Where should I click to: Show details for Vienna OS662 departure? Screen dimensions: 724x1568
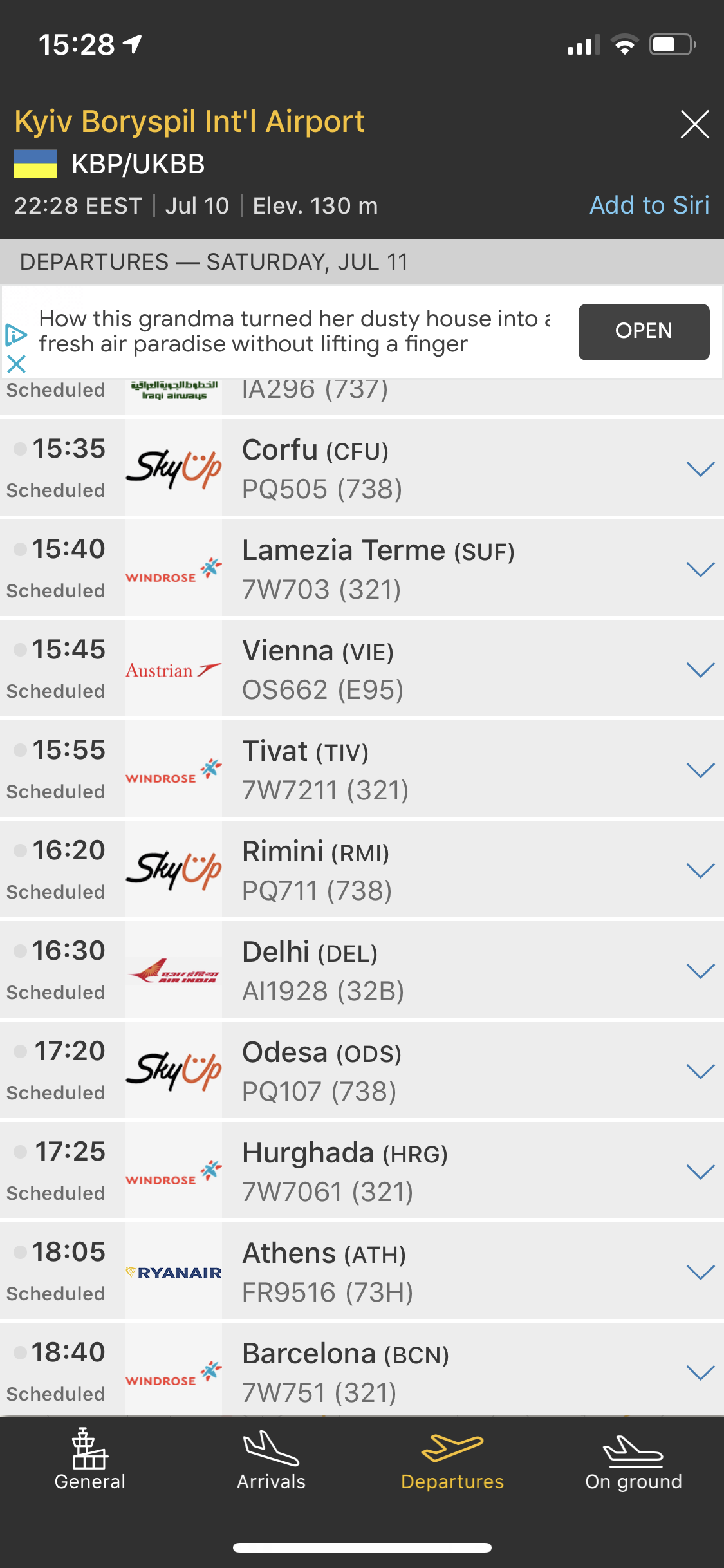pyautogui.click(x=700, y=669)
